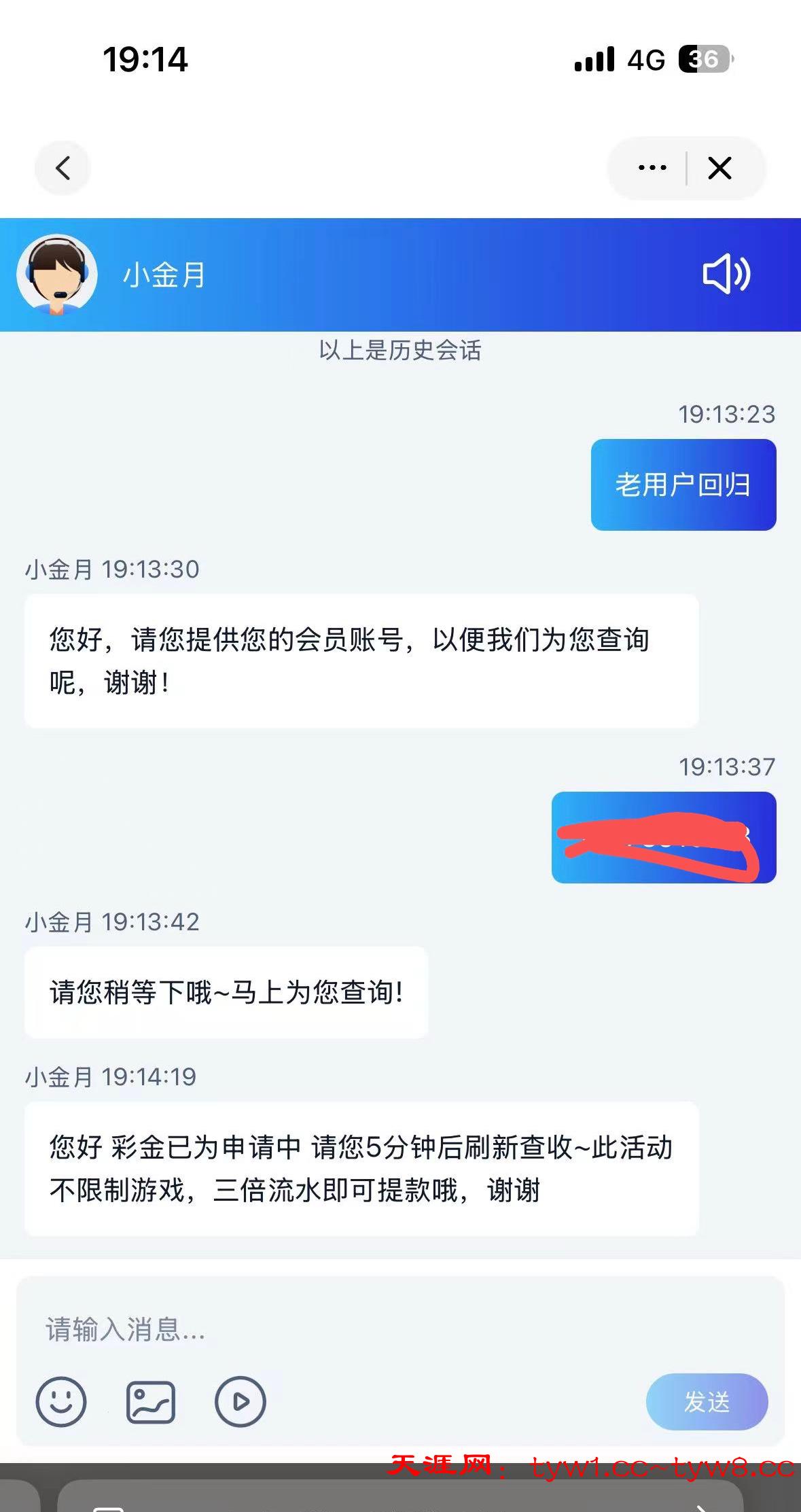
Task: Go back using the top-left arrow
Action: coord(63,168)
